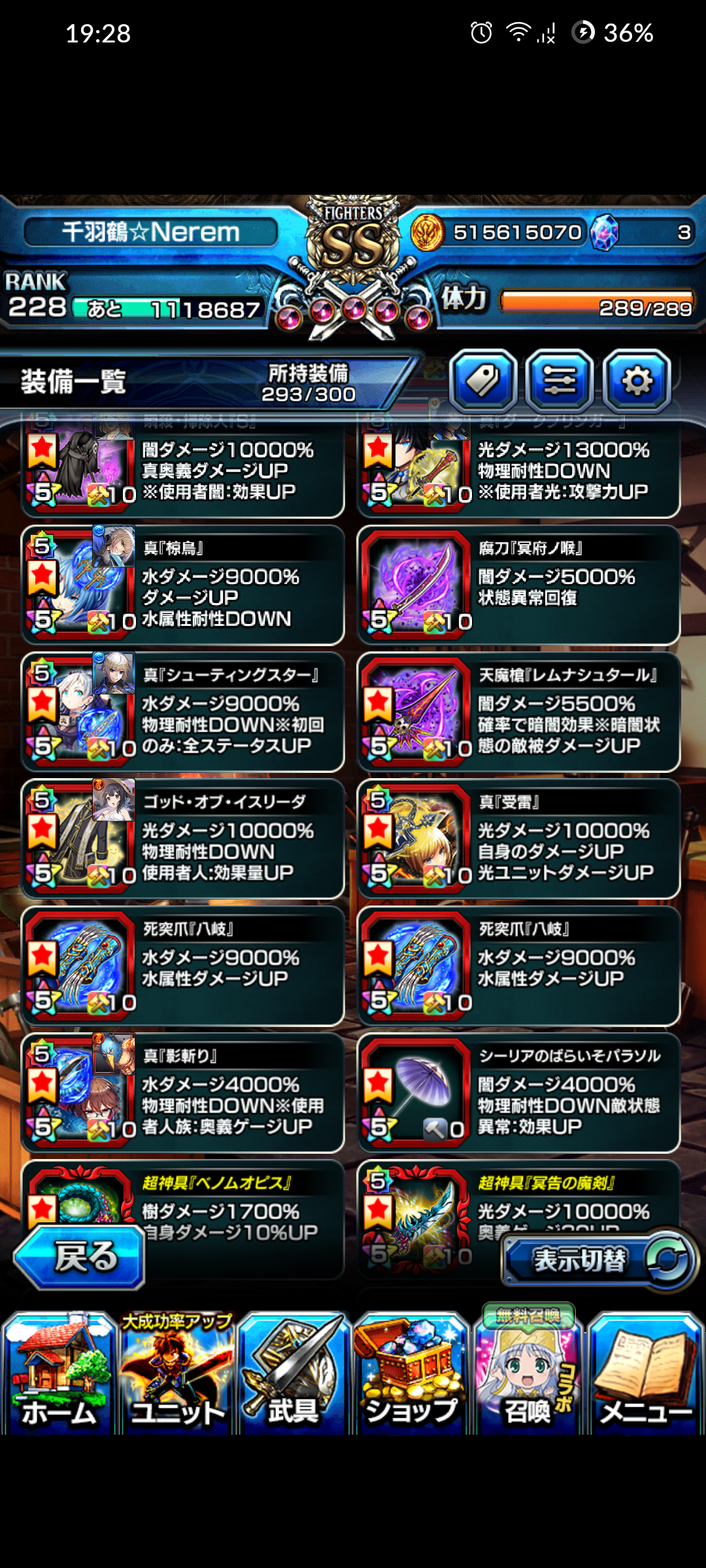Open the 真『シューティングスター』 equipment card

pos(183,711)
